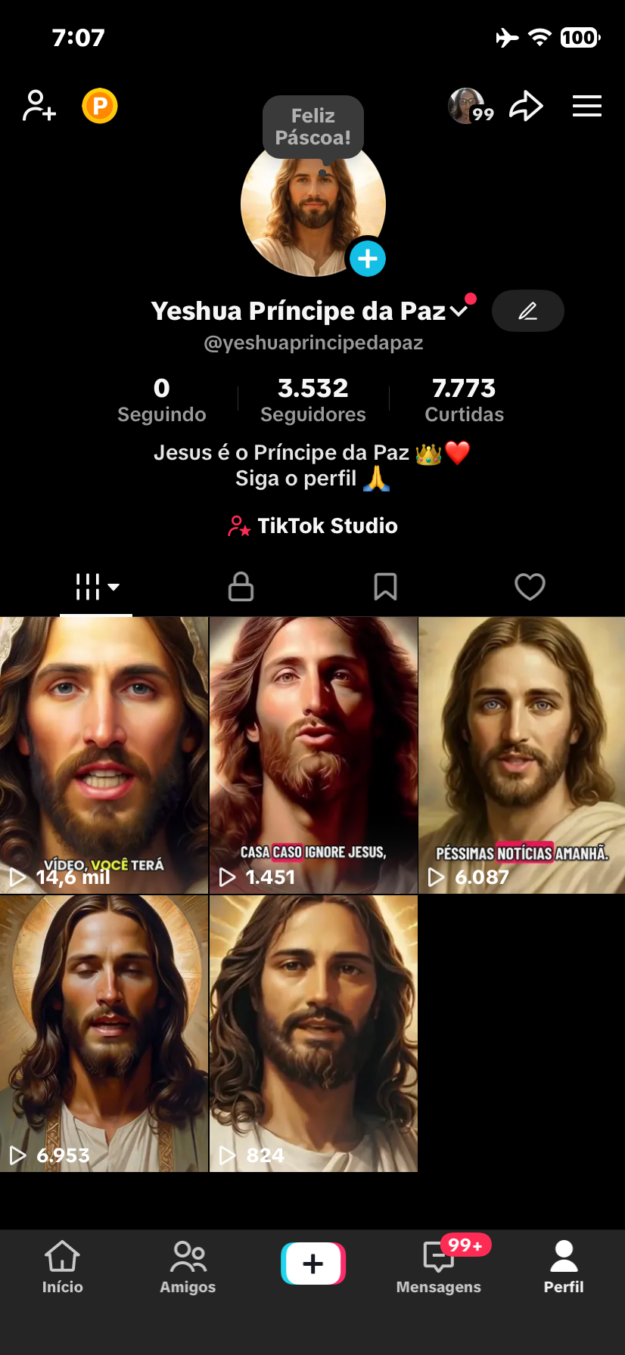
Task: Open profile views avatar showing 99
Action: click(468, 106)
